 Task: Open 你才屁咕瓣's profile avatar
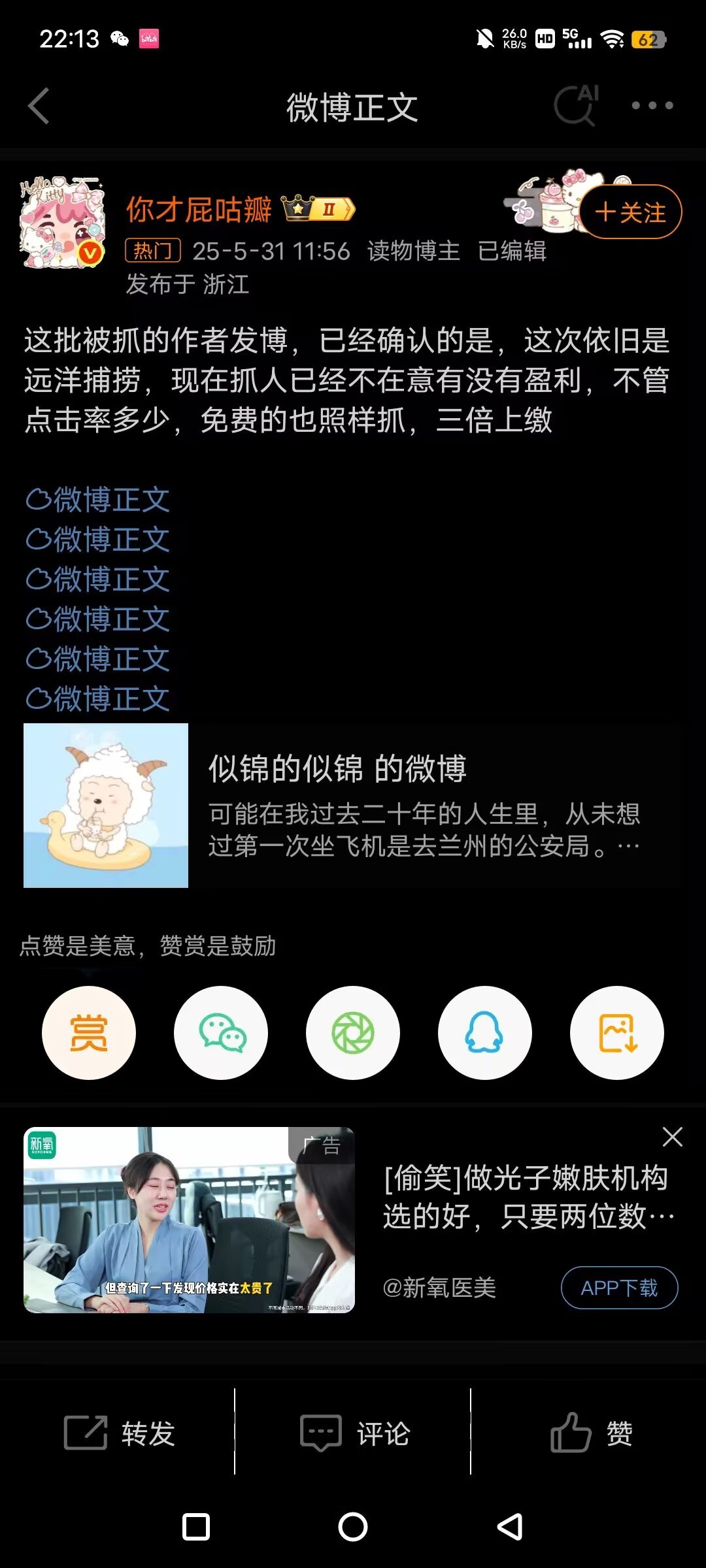(x=61, y=222)
